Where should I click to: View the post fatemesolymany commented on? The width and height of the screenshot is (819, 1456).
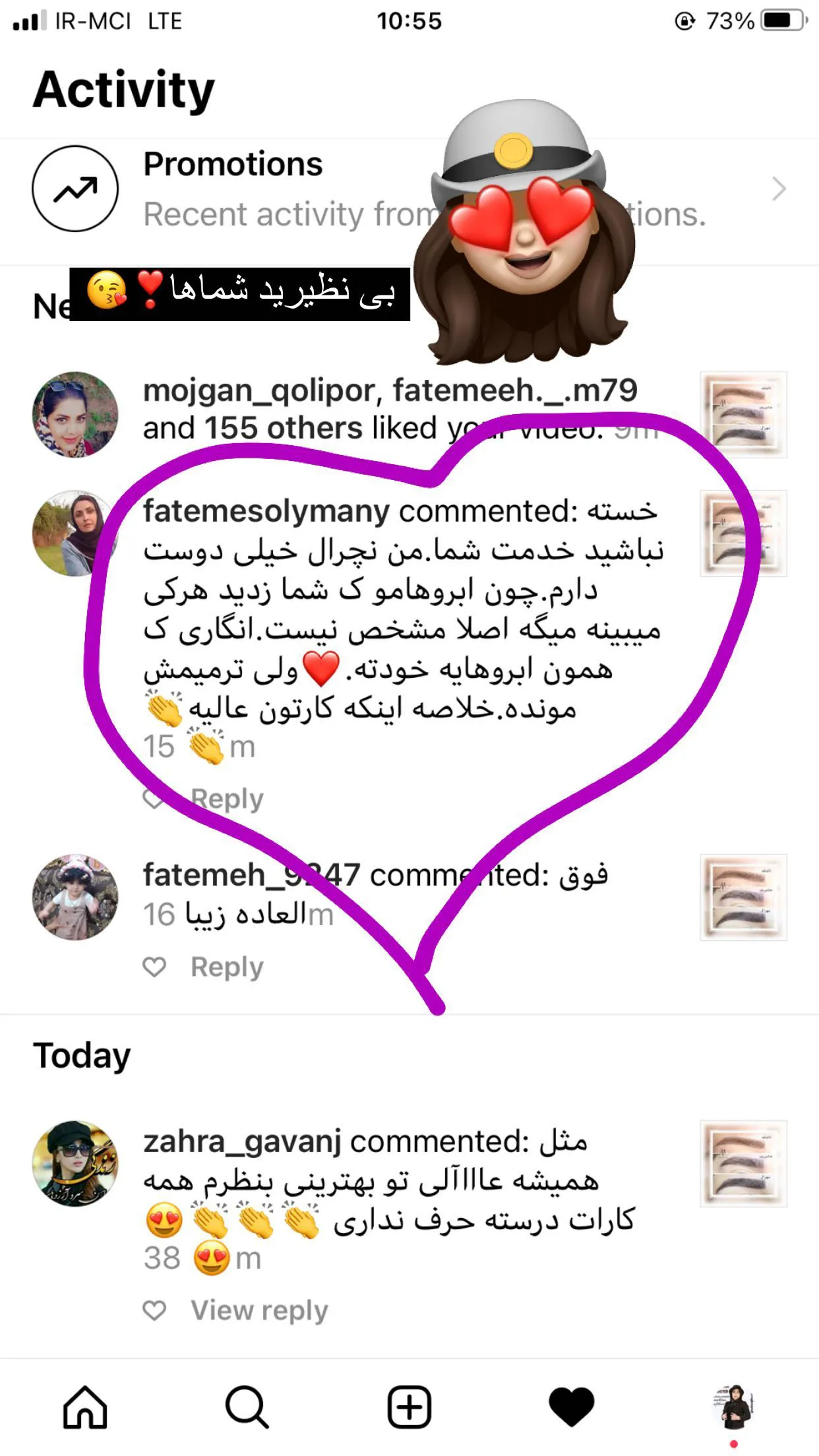(743, 533)
